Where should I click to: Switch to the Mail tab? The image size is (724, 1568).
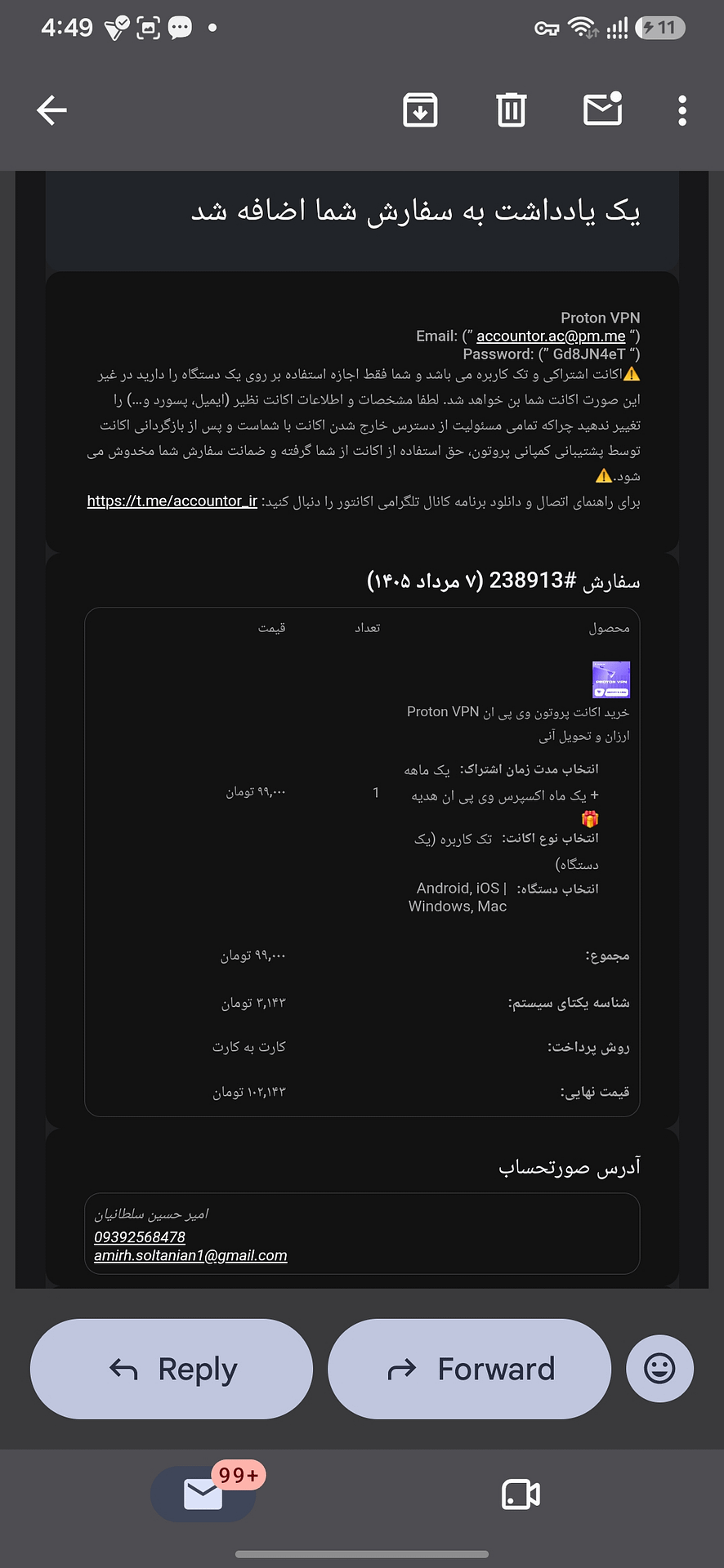203,1494
